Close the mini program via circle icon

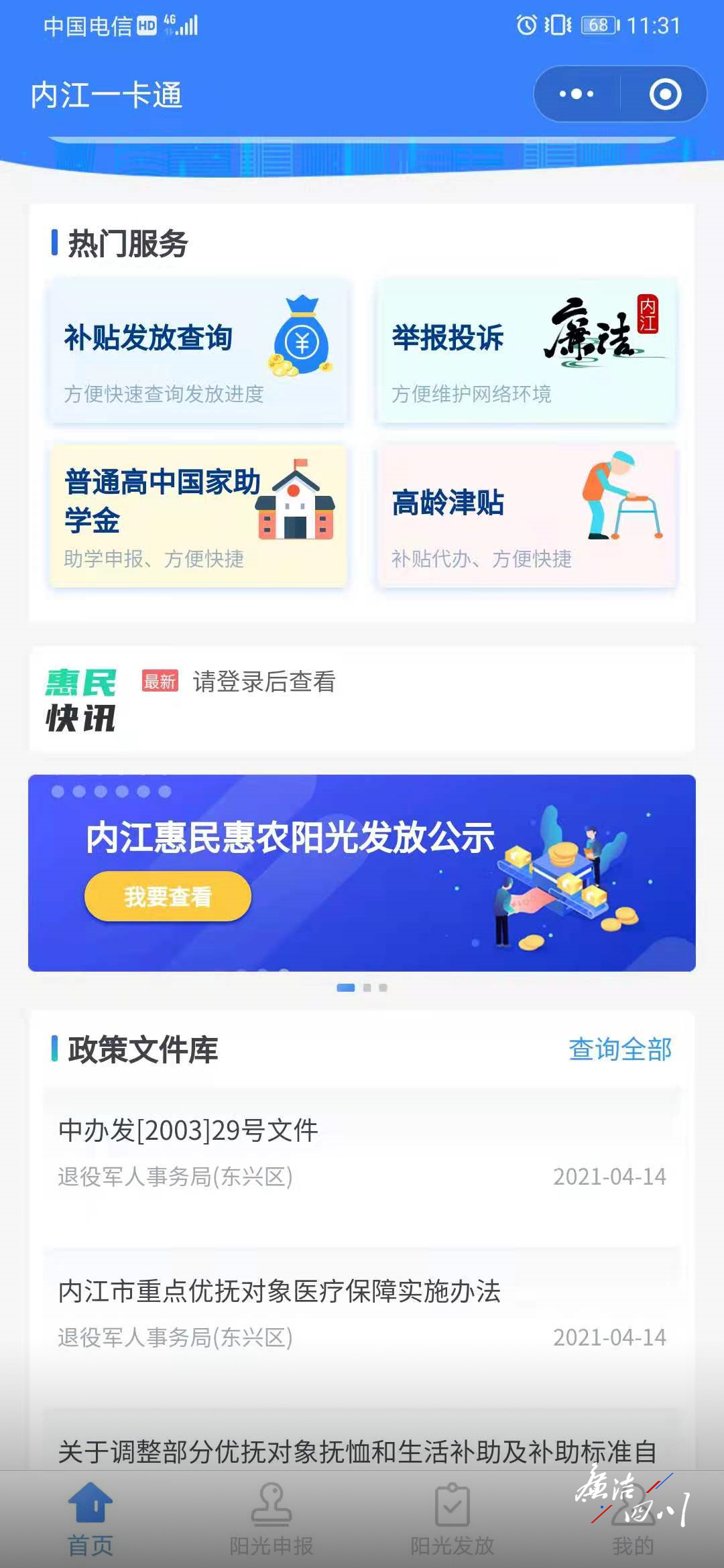[x=665, y=94]
